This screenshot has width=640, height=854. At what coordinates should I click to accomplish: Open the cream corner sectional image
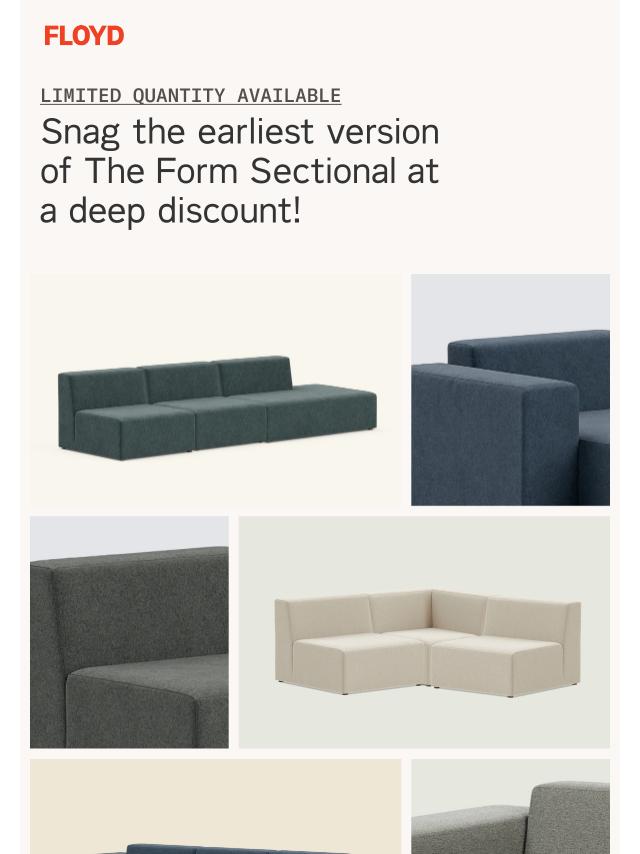click(x=424, y=632)
